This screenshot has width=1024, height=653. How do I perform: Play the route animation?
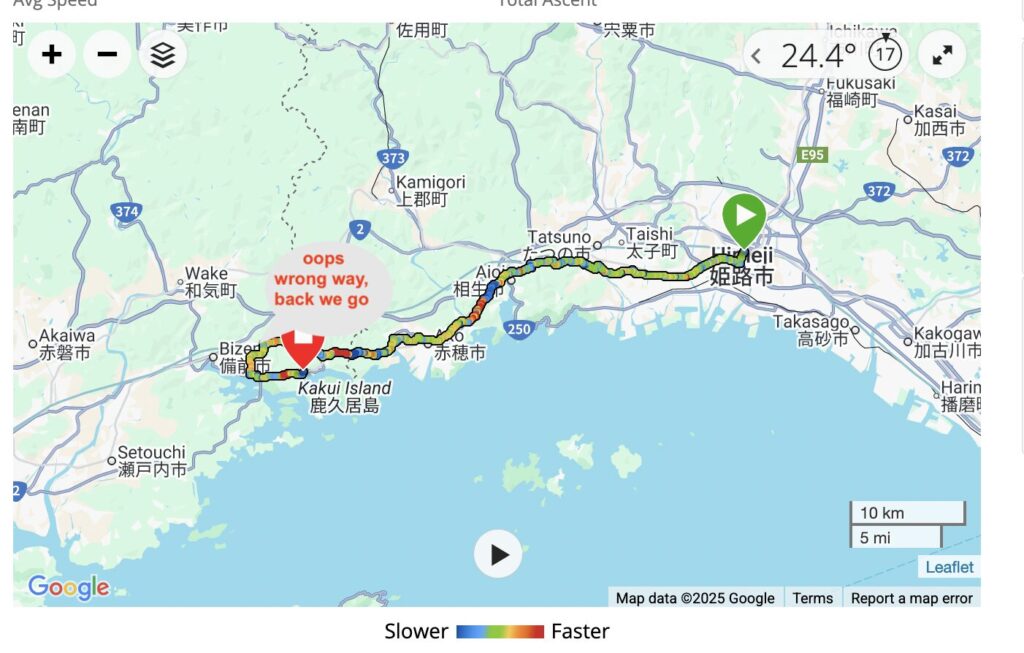pos(498,554)
